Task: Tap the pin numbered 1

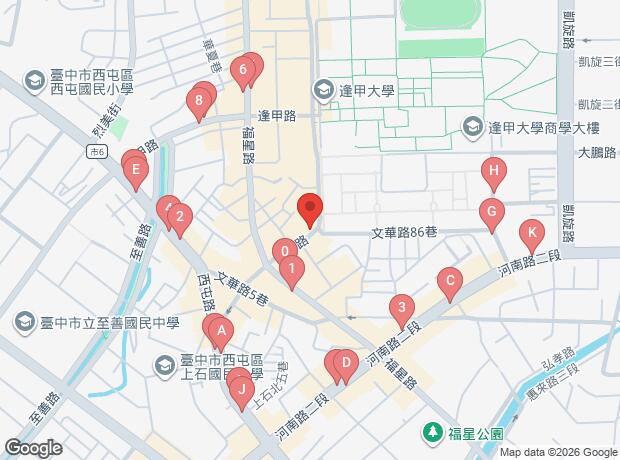Action: [291, 268]
